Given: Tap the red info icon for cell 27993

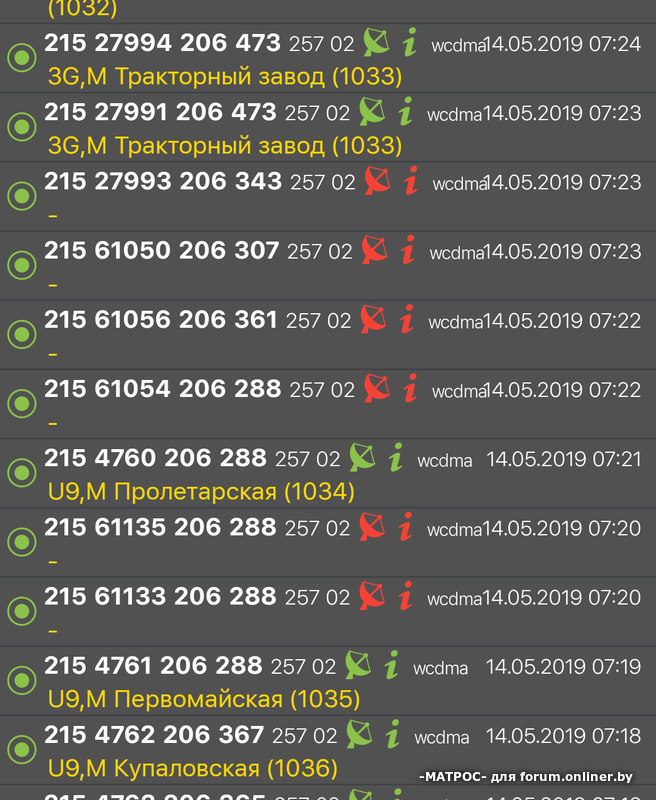Looking at the screenshot, I should tap(409, 182).
